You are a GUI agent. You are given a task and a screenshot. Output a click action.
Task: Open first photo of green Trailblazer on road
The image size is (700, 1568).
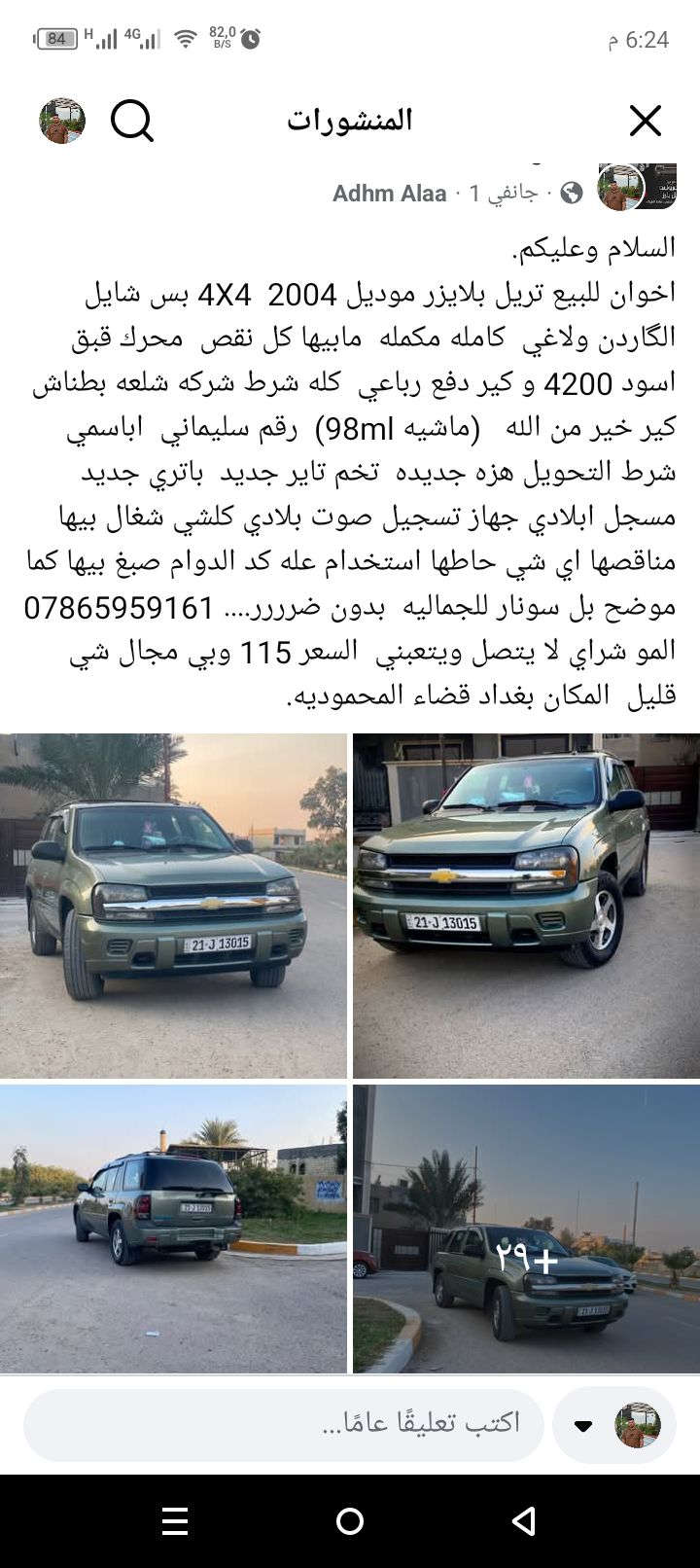pyautogui.click(x=173, y=906)
